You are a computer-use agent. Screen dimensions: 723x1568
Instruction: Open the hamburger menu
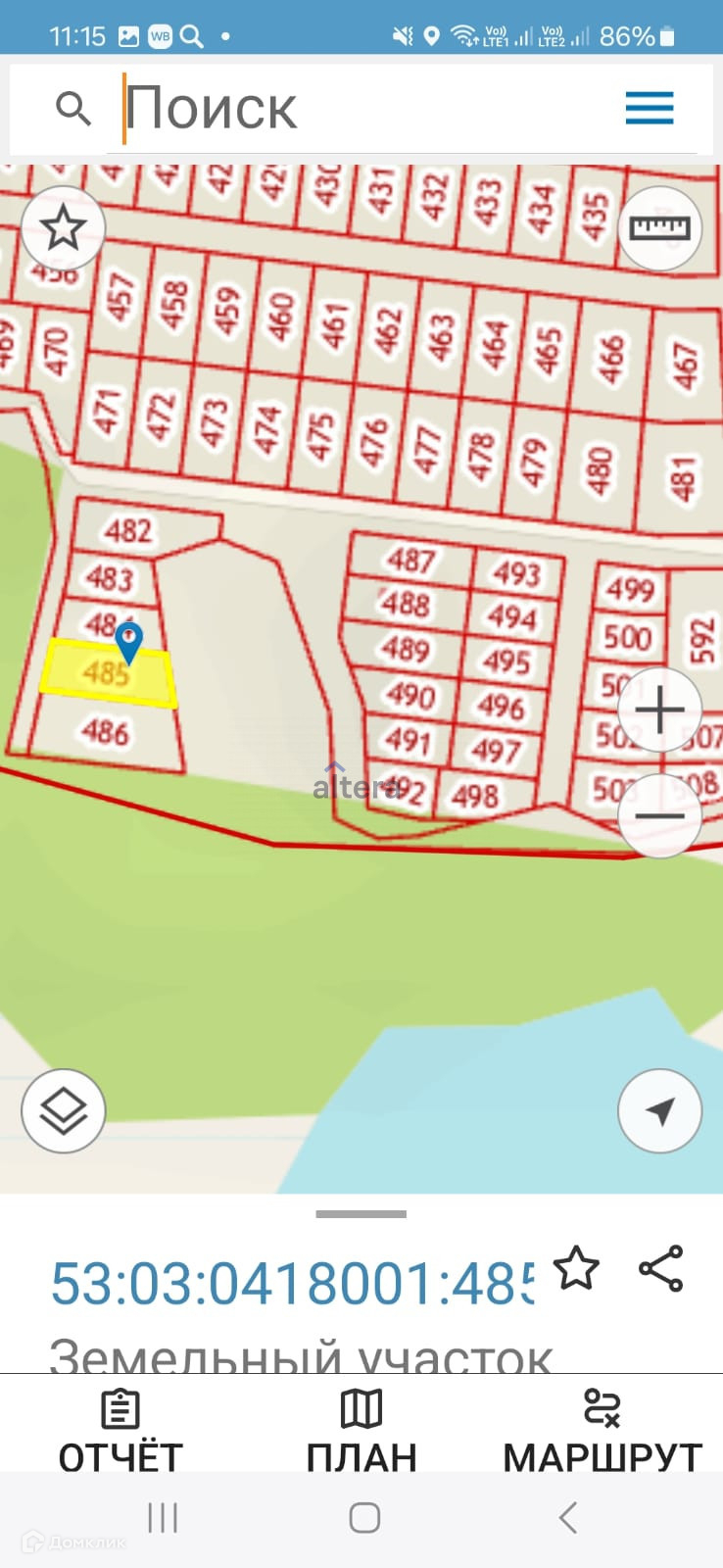(x=650, y=108)
